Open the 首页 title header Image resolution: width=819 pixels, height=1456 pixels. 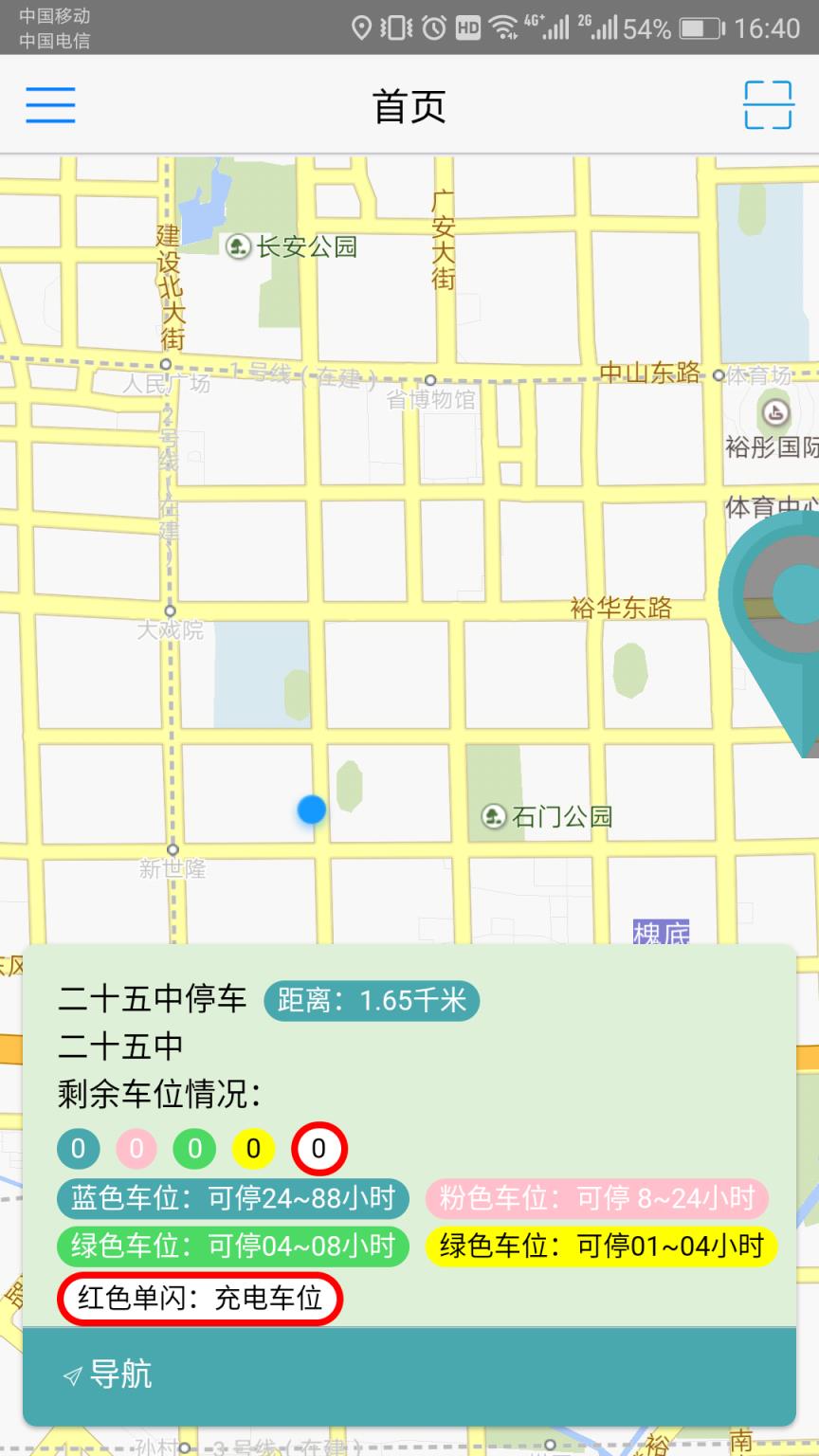point(409,104)
